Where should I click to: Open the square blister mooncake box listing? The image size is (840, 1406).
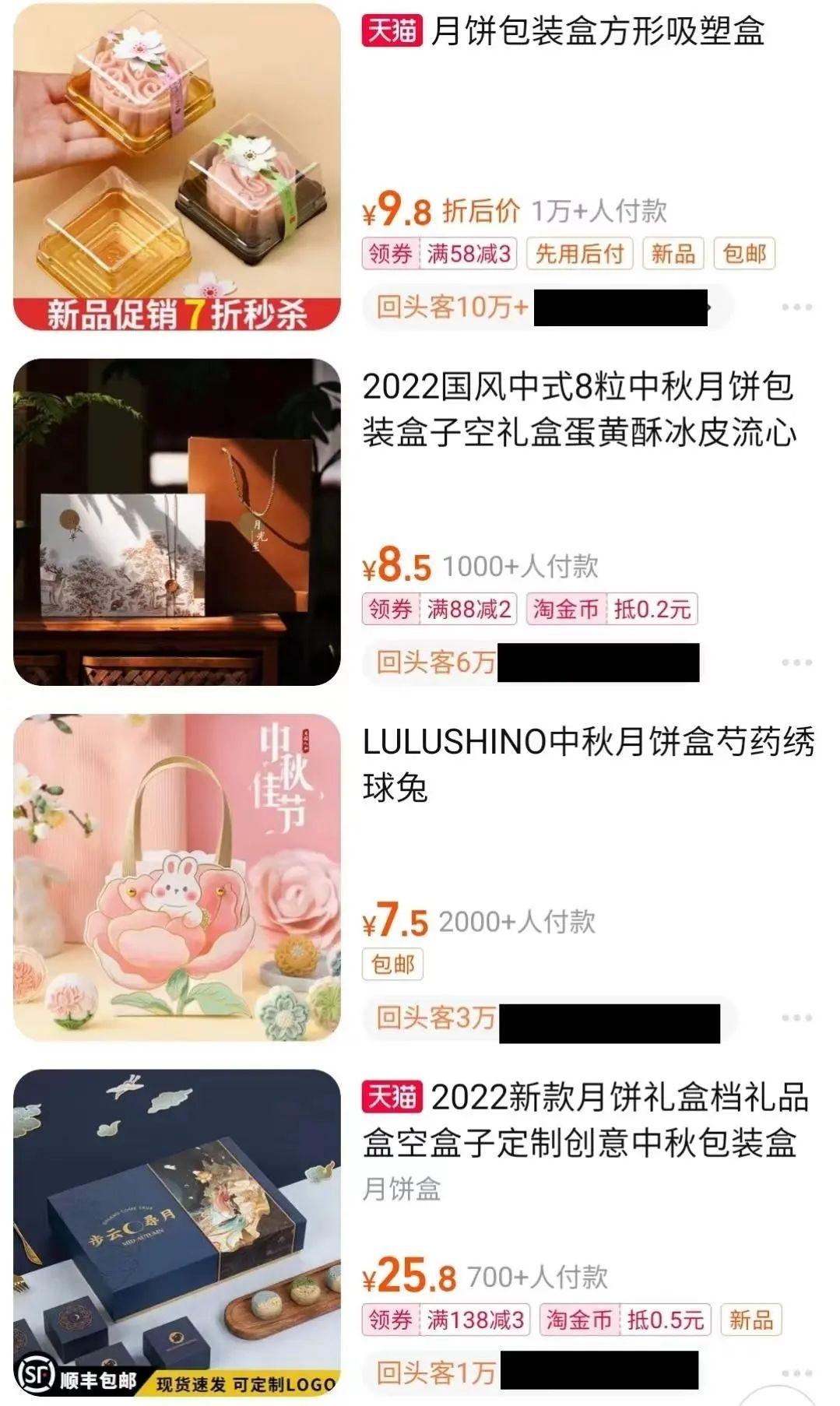click(x=596, y=33)
